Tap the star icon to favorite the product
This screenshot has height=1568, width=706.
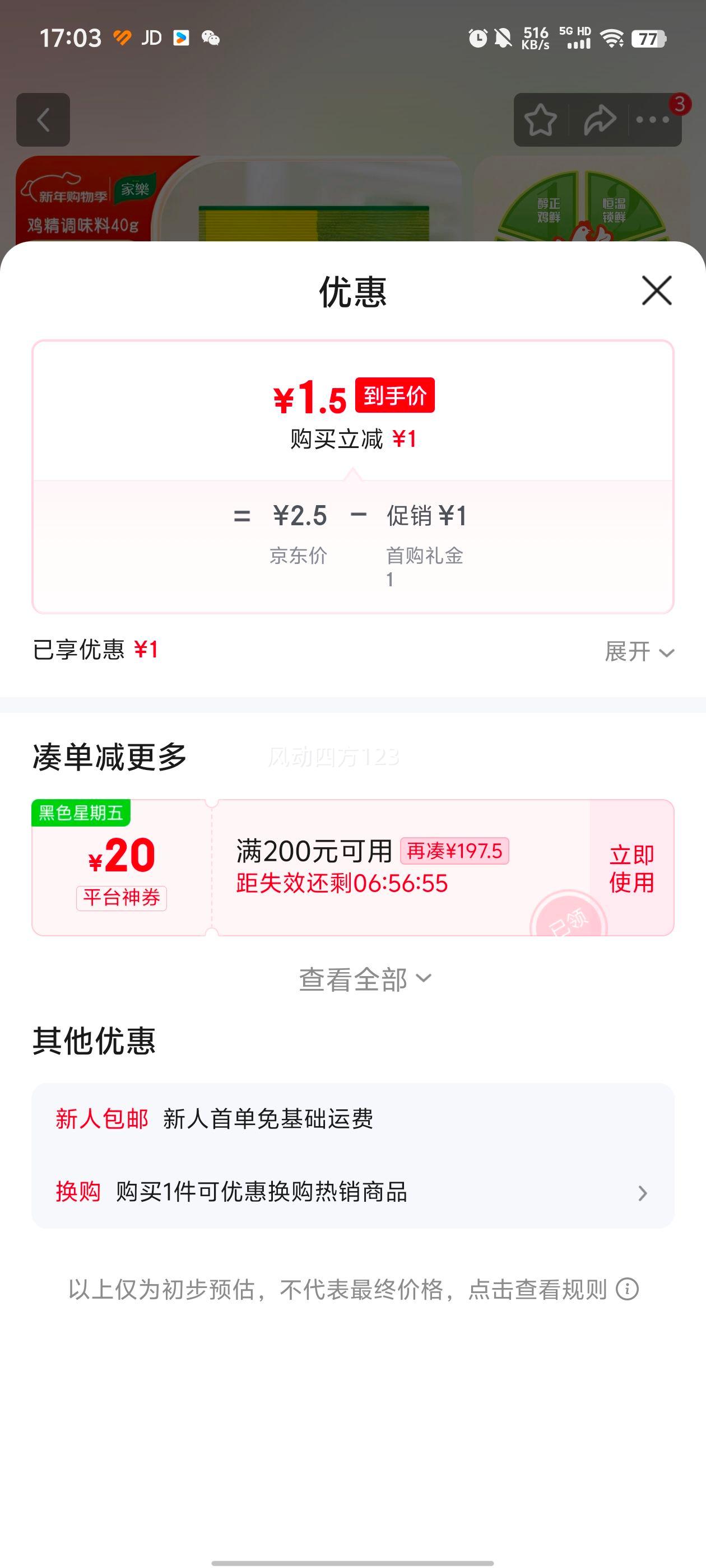[541, 120]
